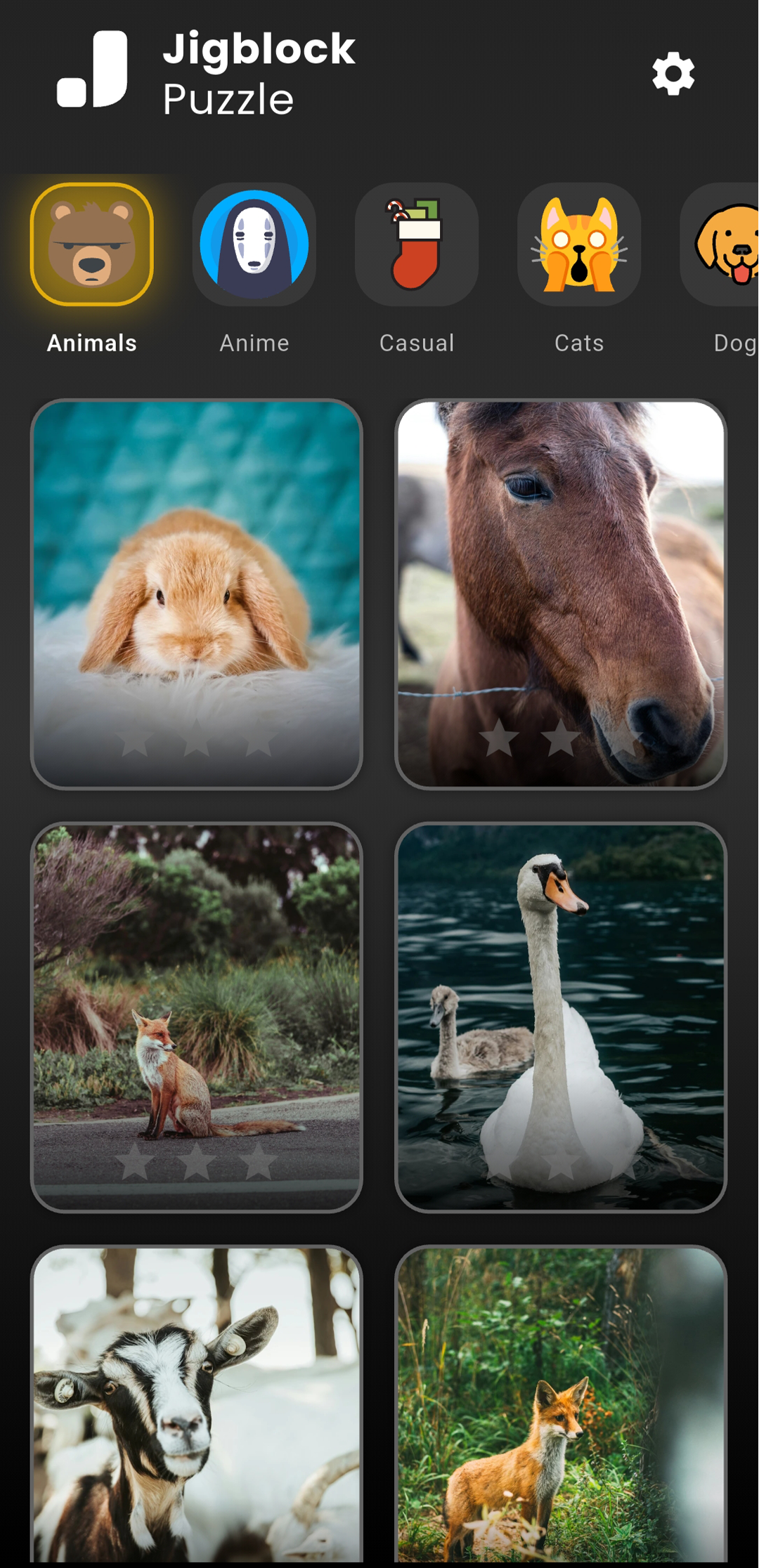The height and width of the screenshot is (1568, 759).
Task: Open the swan puzzle
Action: click(561, 1017)
